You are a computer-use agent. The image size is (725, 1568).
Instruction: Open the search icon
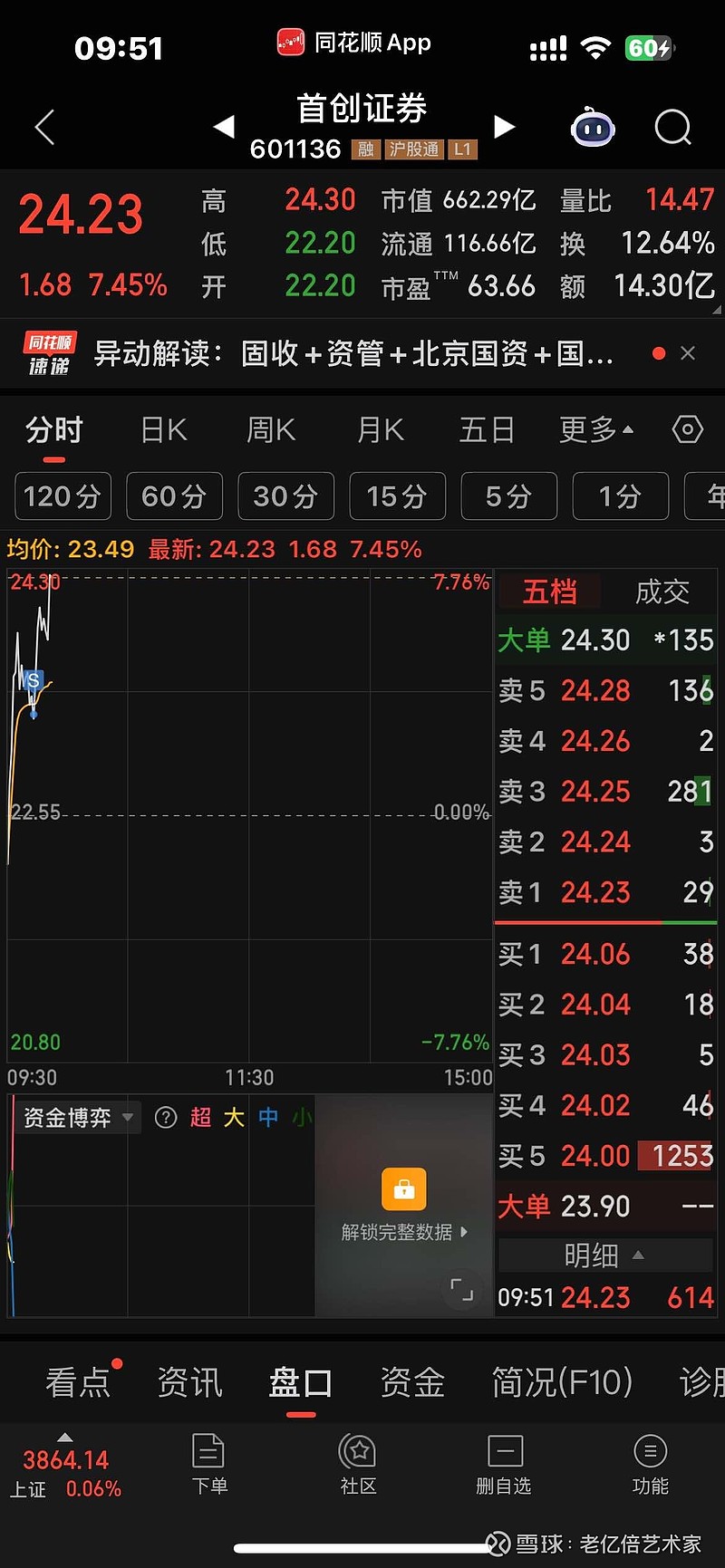tap(672, 128)
